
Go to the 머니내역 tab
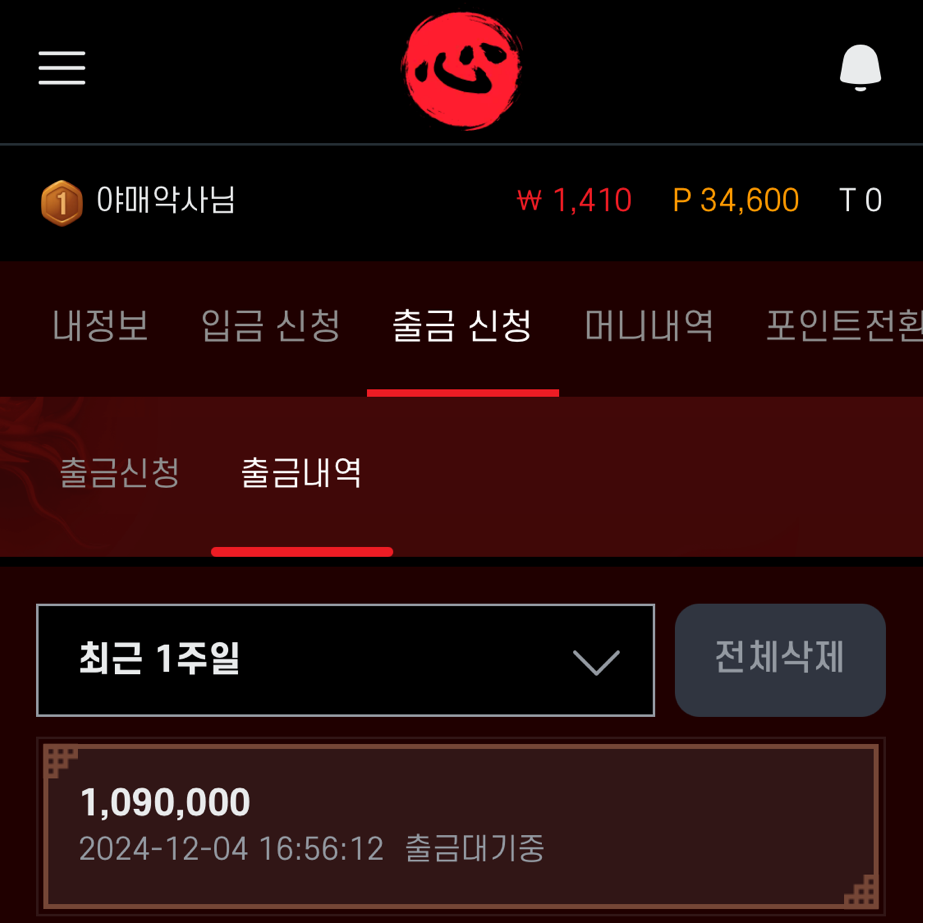[649, 326]
